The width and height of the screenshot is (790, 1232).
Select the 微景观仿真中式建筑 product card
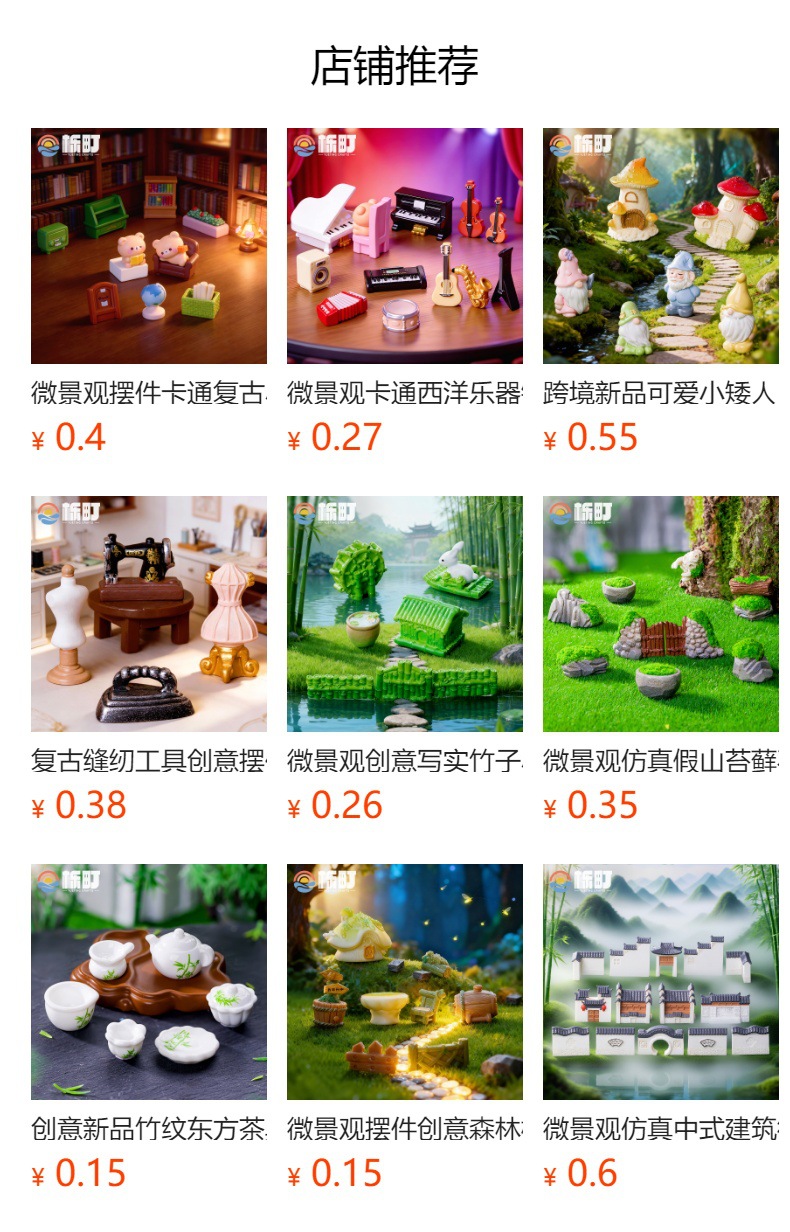point(661,1028)
